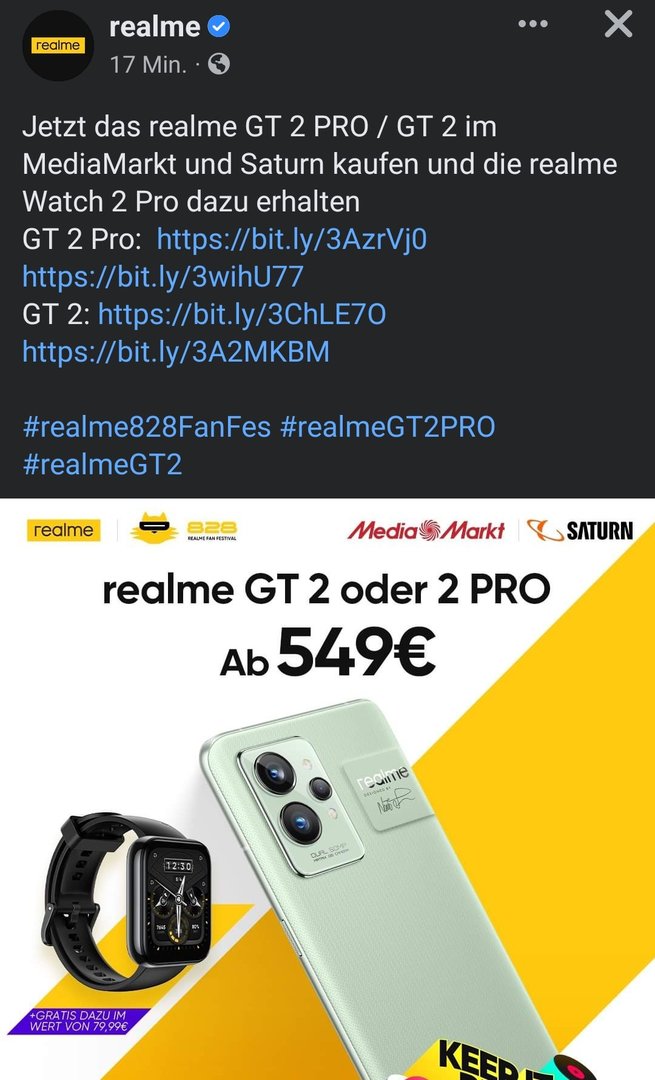Open the bit.ly/3wihU77 link

162,275
